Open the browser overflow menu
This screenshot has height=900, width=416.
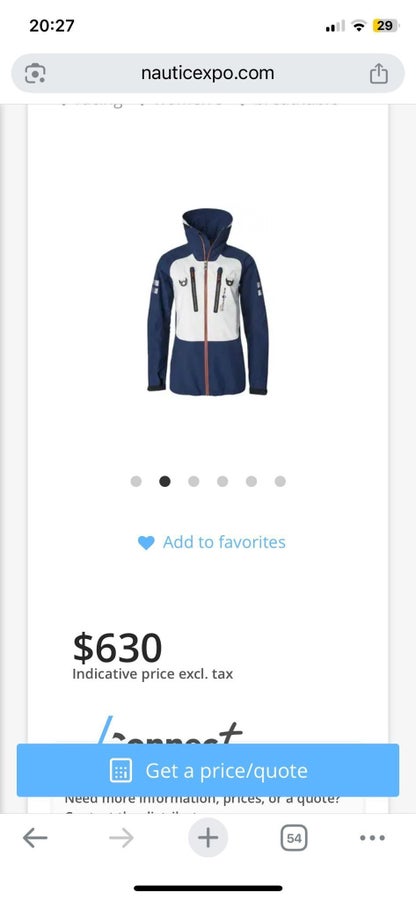click(x=372, y=839)
